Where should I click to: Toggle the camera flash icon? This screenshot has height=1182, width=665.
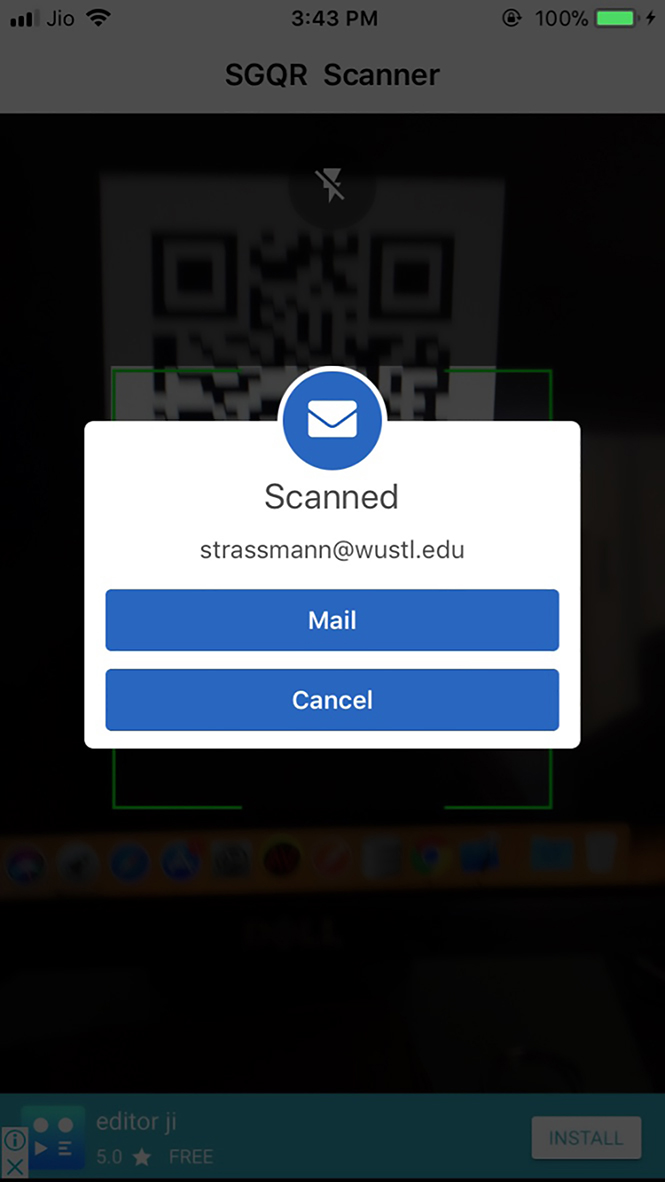pos(330,185)
